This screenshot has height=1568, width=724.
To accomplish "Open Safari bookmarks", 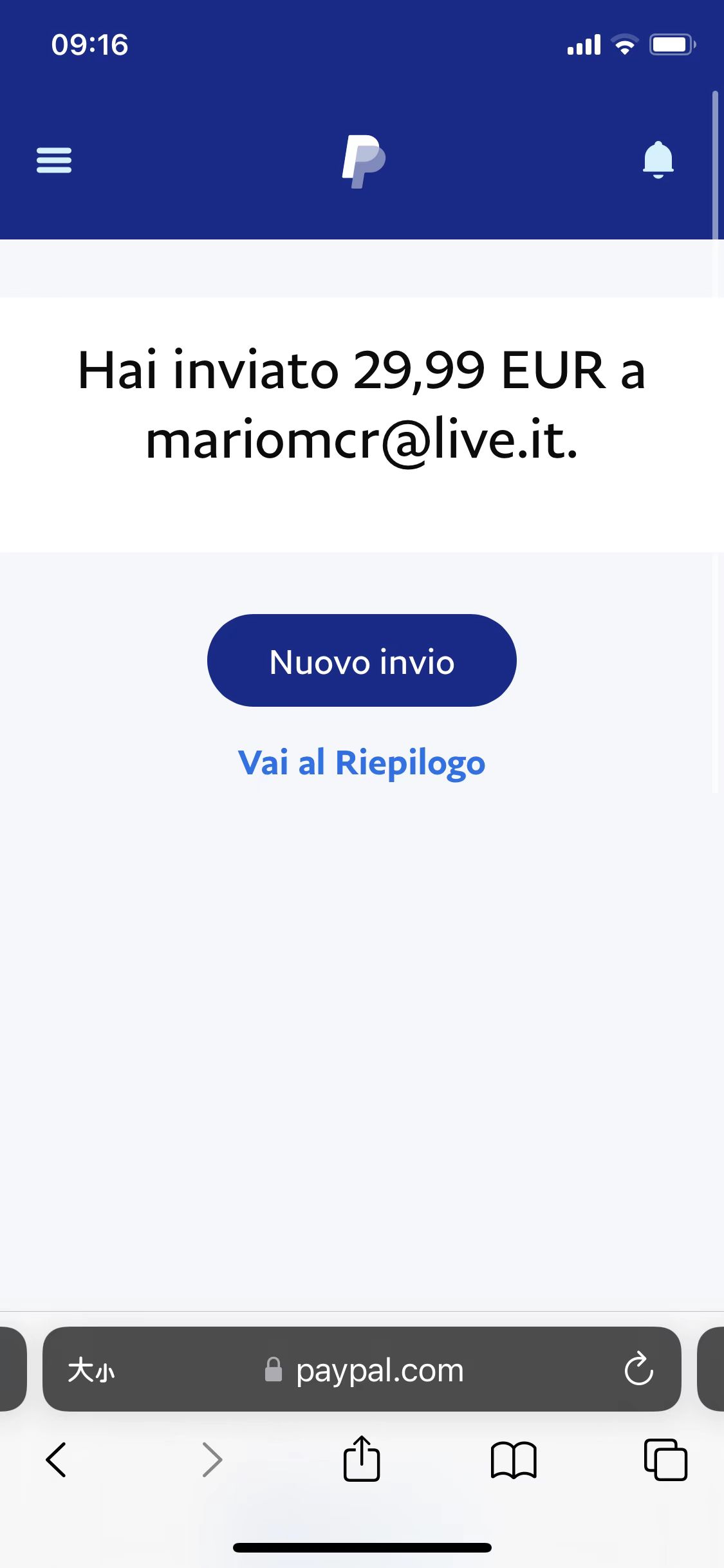I will point(513,1460).
